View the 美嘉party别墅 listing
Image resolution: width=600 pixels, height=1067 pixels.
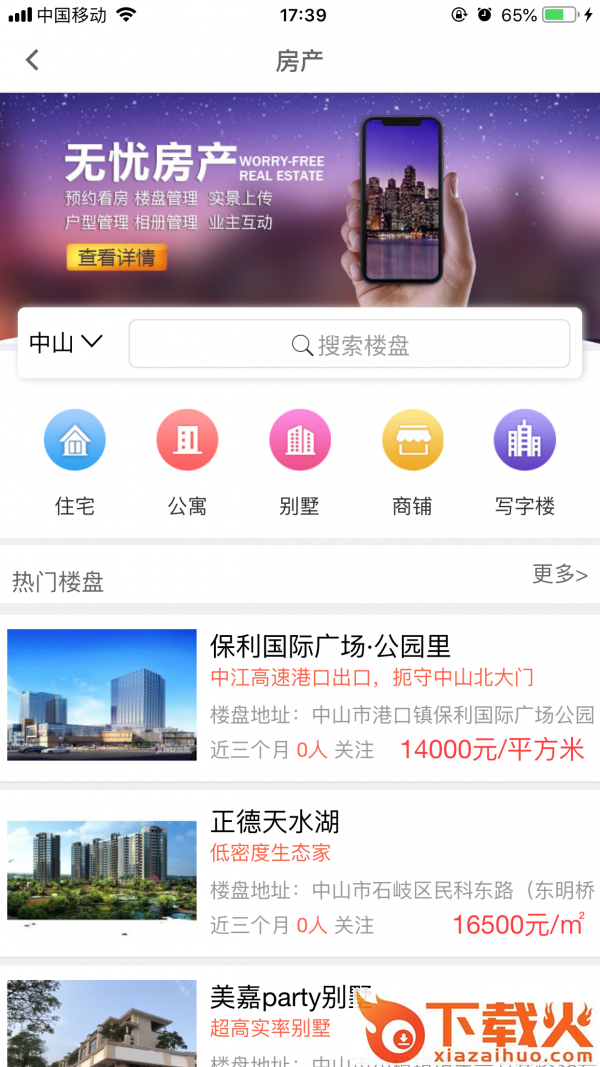click(x=300, y=1017)
